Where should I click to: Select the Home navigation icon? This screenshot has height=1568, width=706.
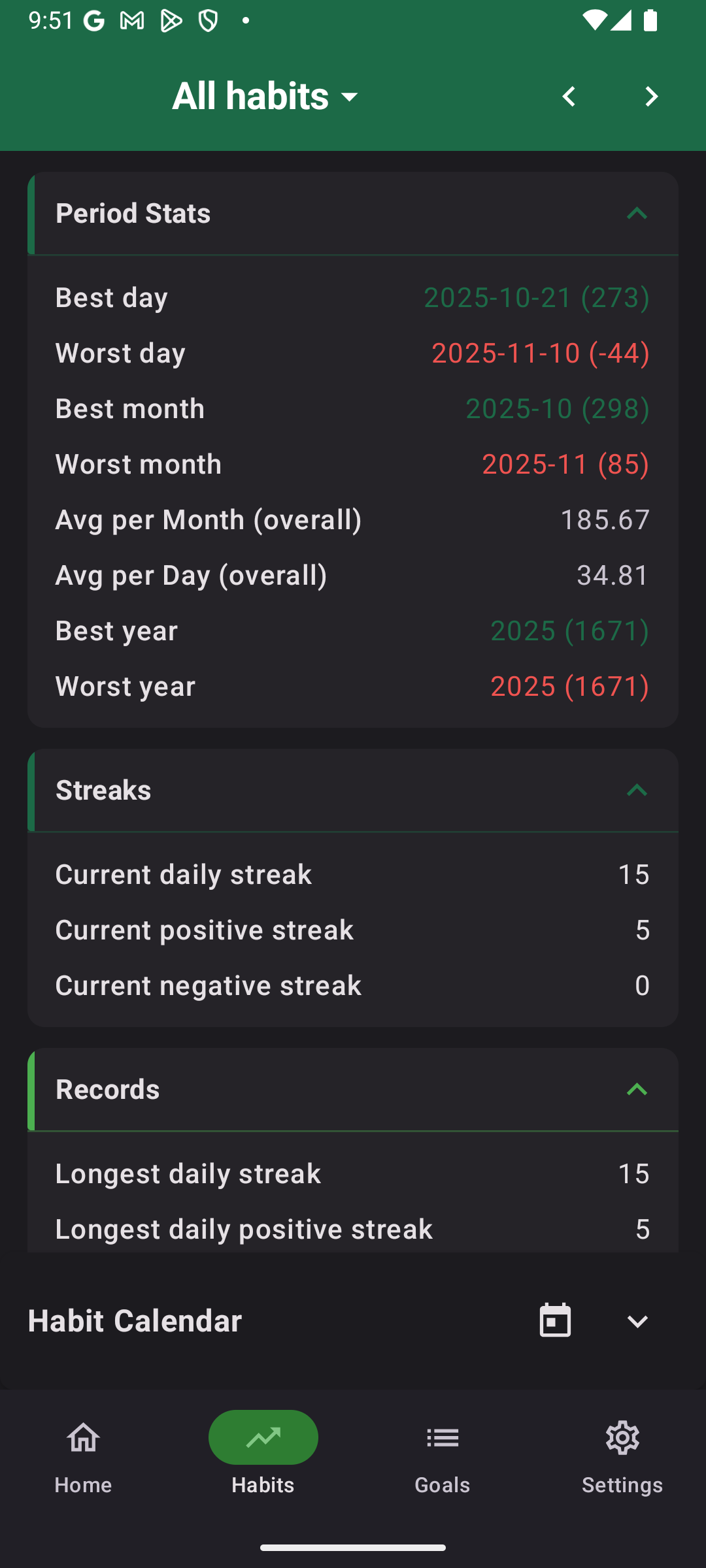click(83, 1437)
